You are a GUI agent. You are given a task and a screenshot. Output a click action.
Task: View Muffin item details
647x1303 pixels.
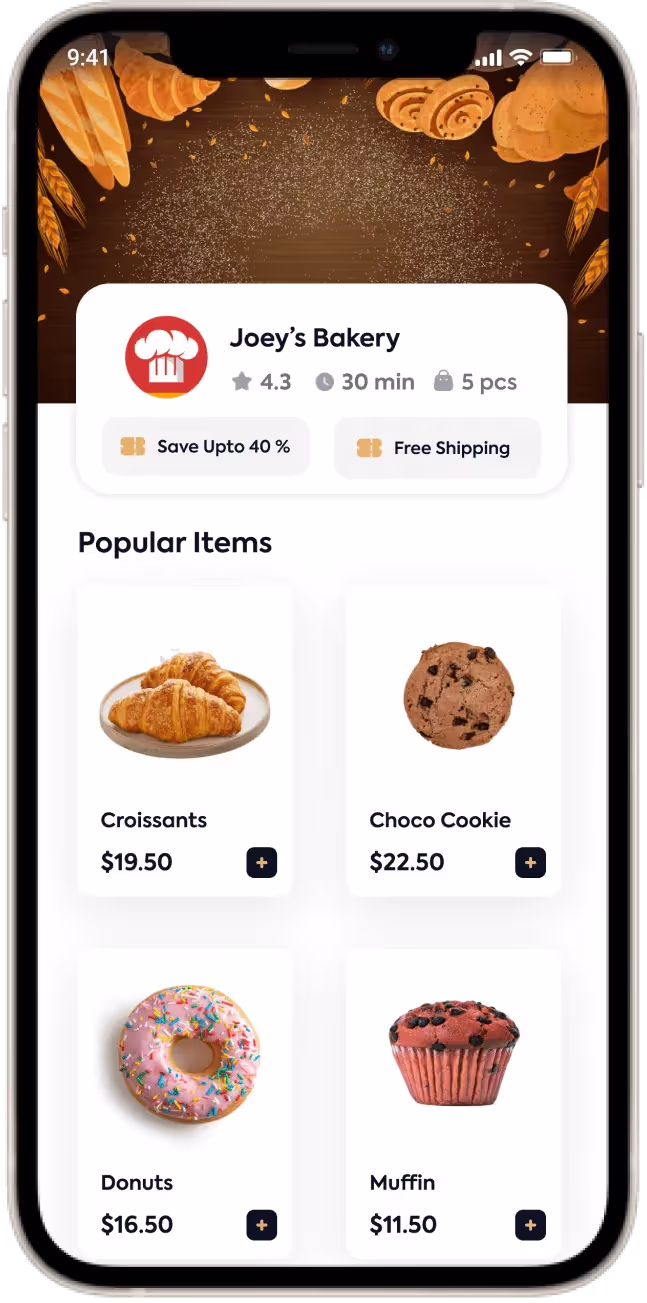454,1103
